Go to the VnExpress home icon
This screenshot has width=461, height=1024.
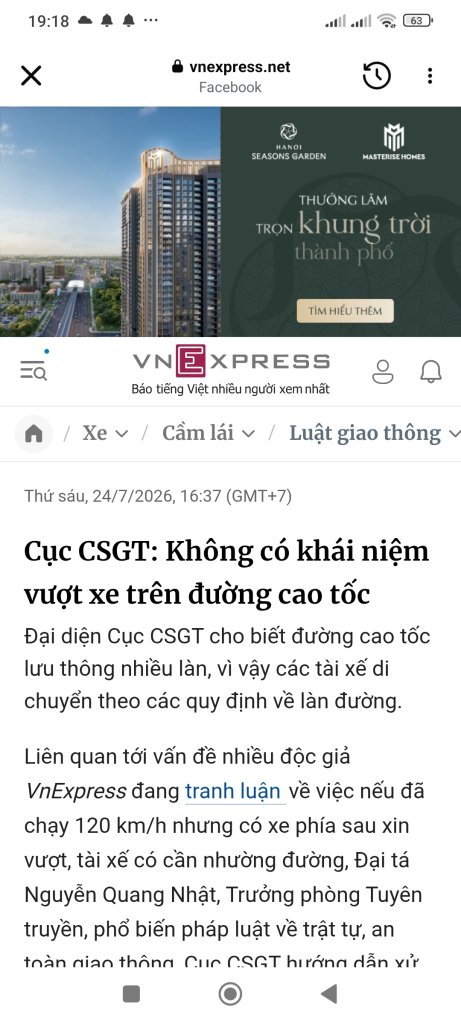point(33,434)
